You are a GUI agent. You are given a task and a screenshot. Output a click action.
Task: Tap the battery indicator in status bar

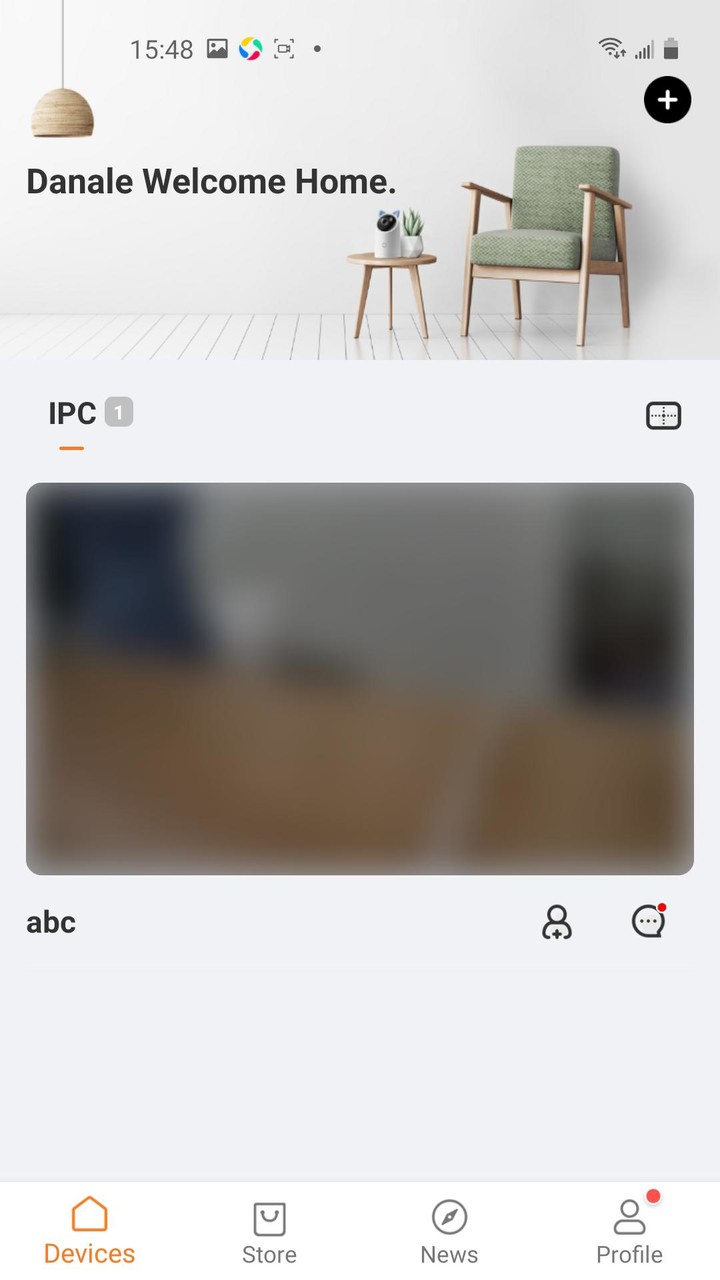click(x=672, y=48)
